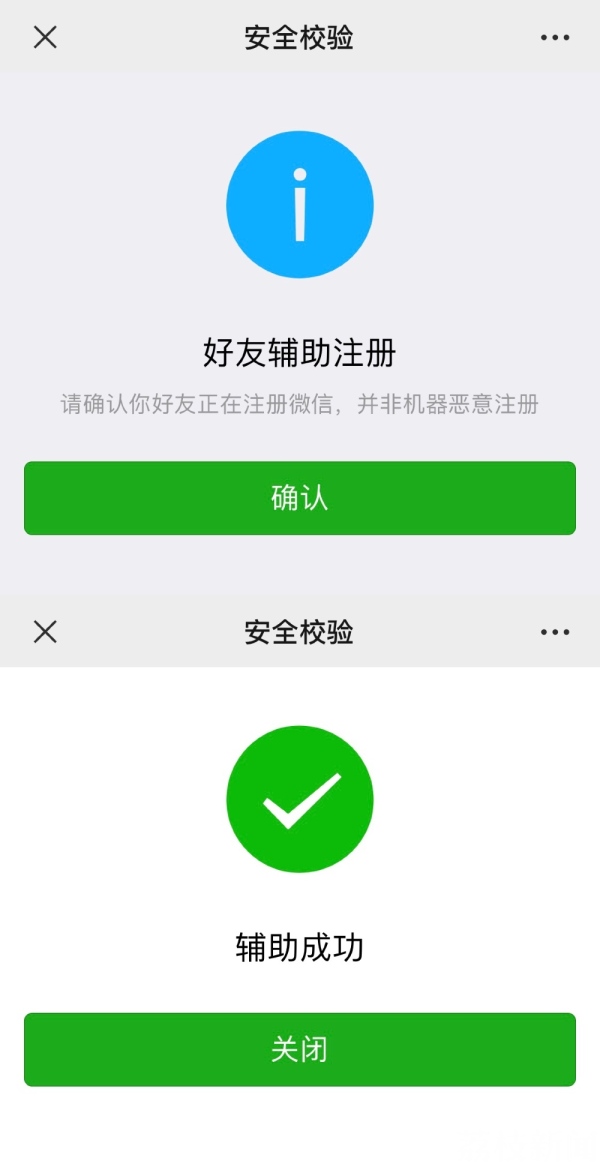Tap the green 关闭 button
This screenshot has height=1167, width=600.
[x=300, y=1049]
